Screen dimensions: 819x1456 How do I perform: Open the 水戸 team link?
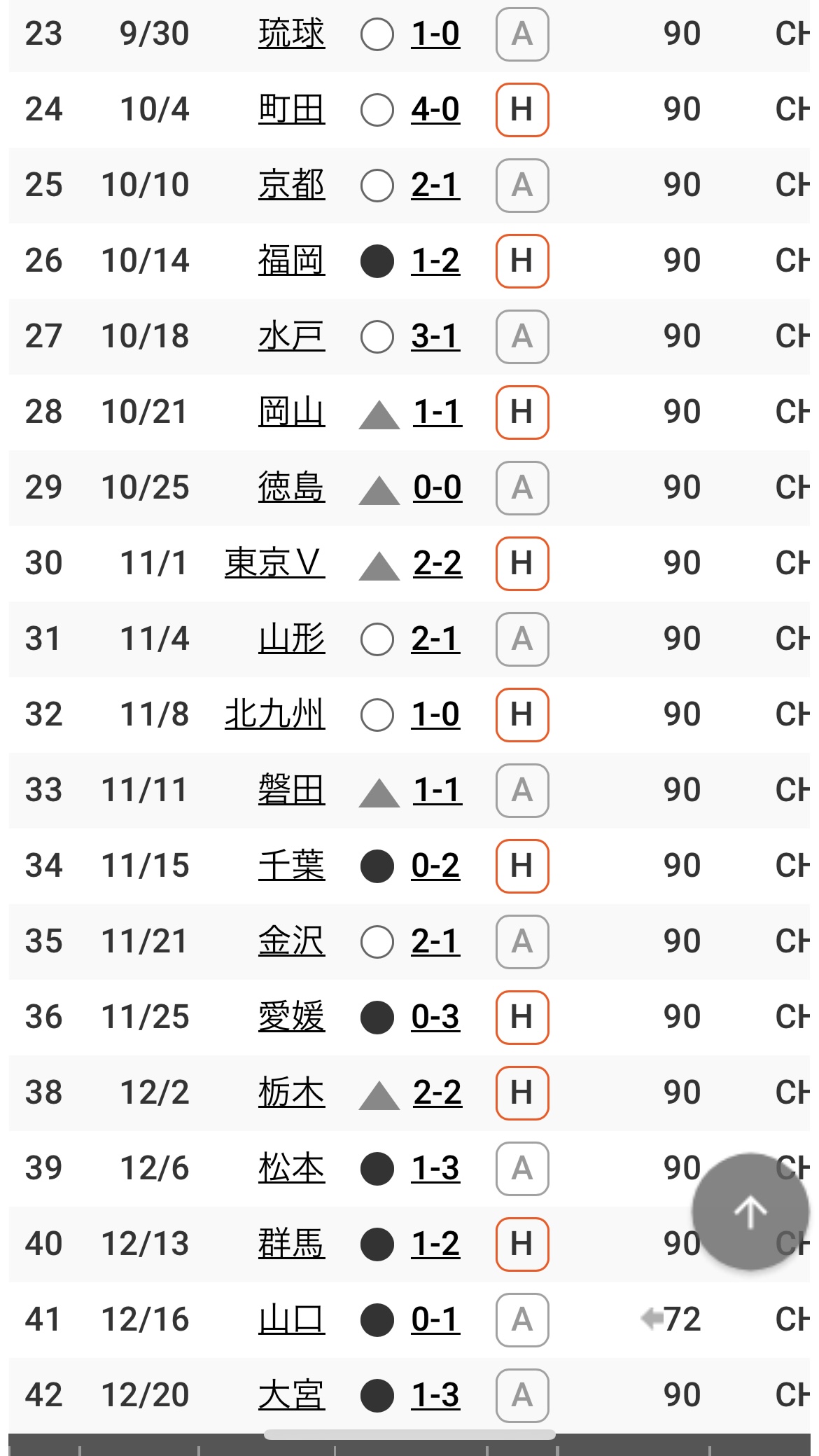(291, 336)
